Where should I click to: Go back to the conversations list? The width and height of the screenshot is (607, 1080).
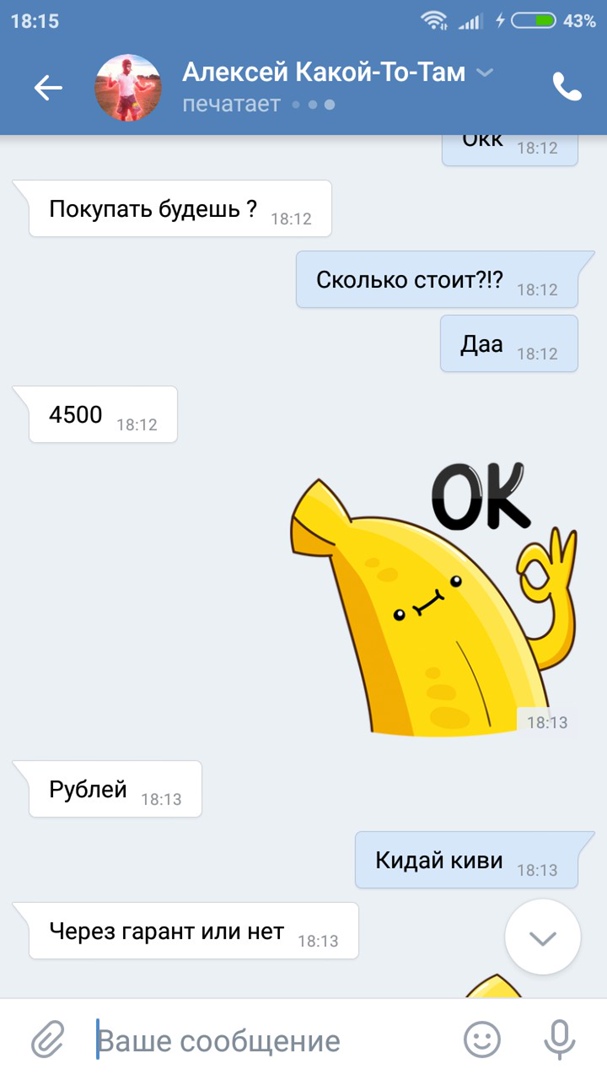pos(48,88)
